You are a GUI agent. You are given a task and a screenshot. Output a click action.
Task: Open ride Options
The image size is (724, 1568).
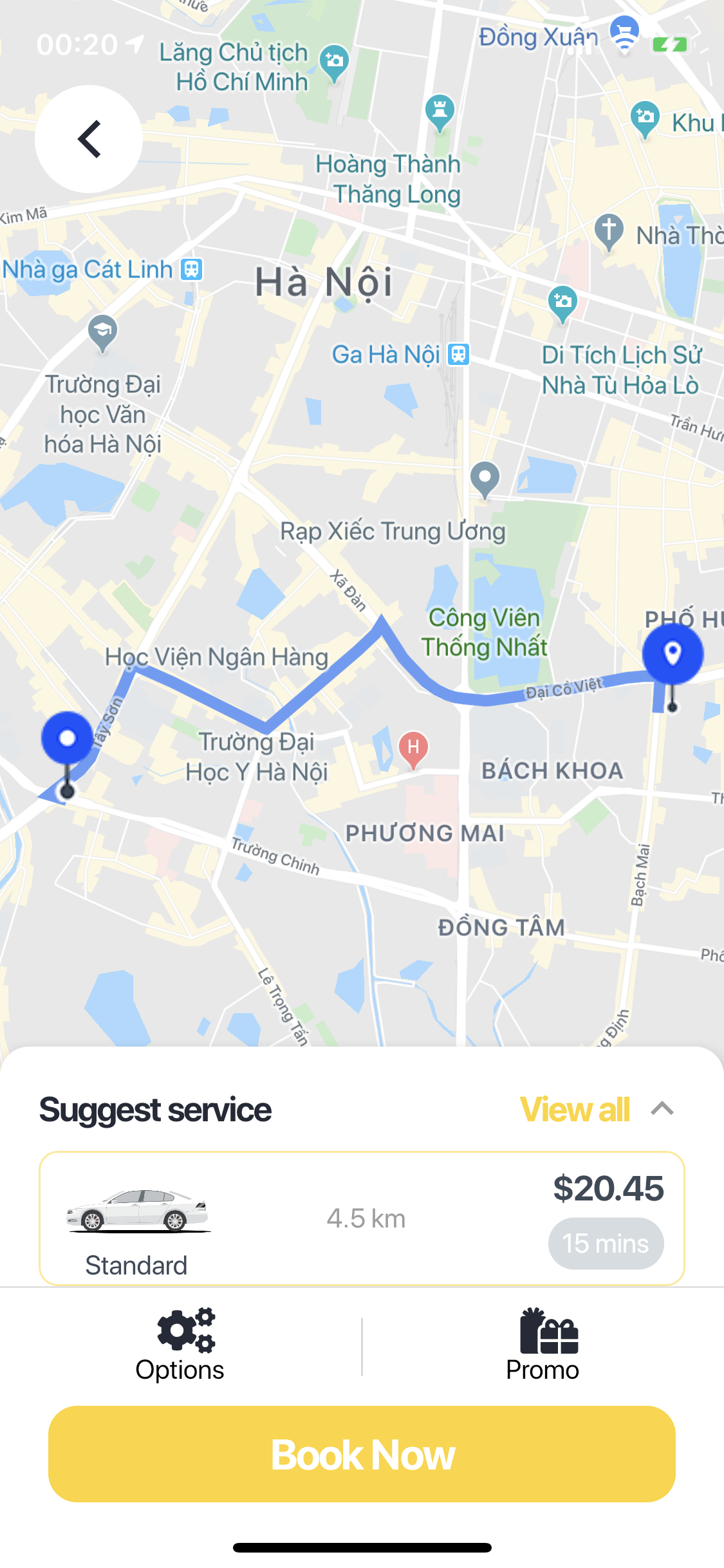pyautogui.click(x=180, y=1345)
